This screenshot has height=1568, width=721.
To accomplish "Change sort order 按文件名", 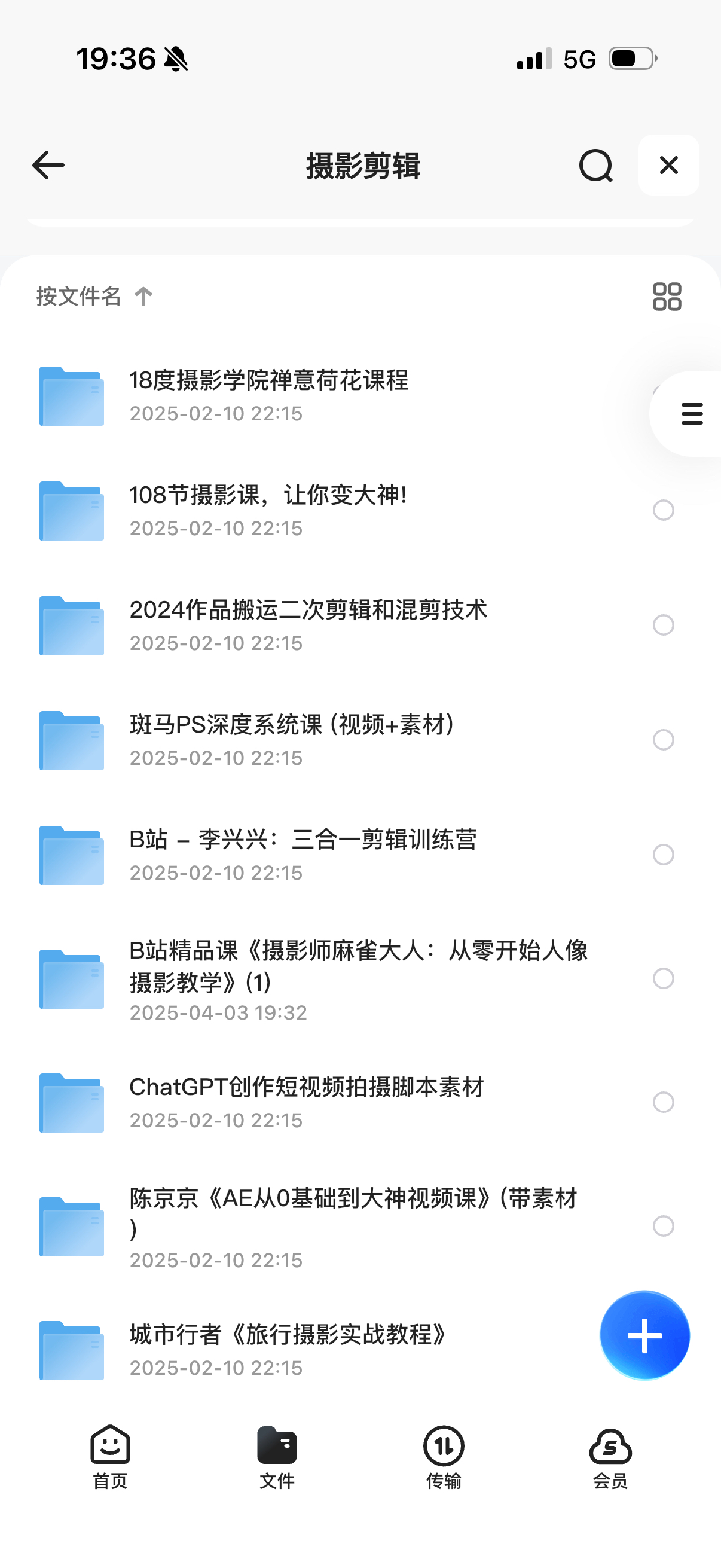I will point(94,297).
